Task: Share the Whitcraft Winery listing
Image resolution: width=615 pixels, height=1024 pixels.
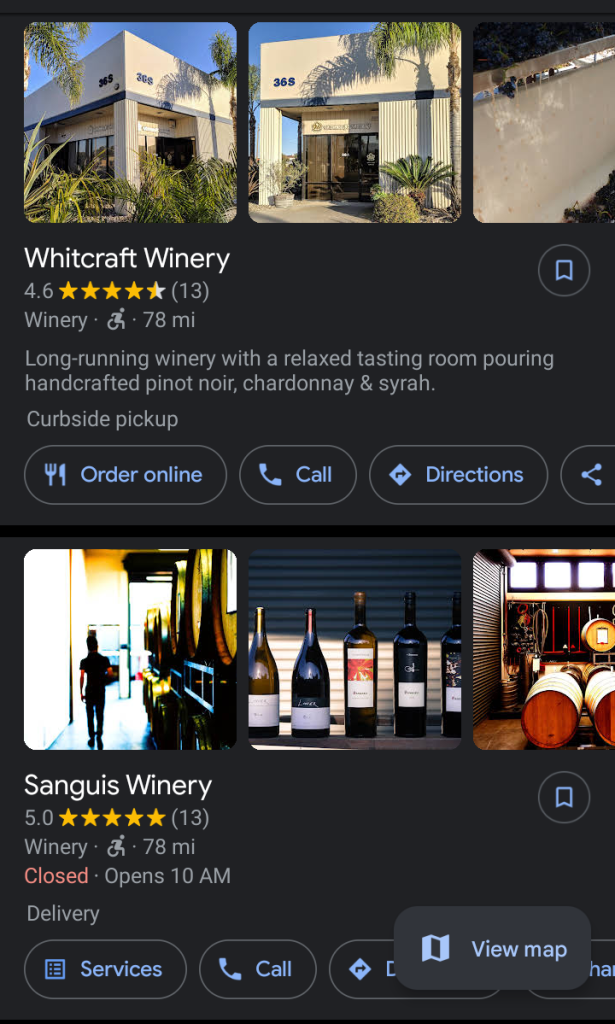Action: [x=592, y=475]
